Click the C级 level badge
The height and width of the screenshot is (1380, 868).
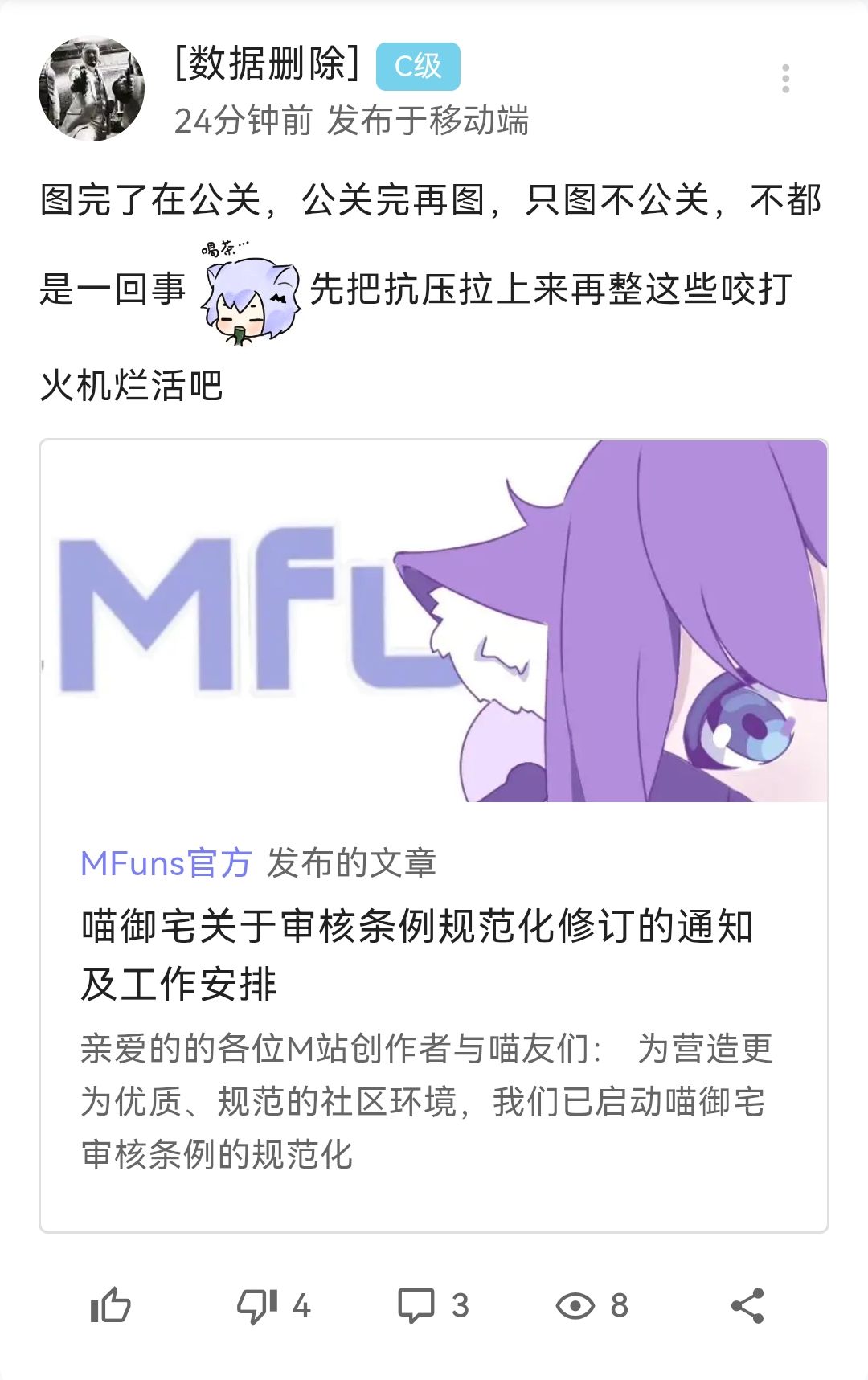click(417, 68)
